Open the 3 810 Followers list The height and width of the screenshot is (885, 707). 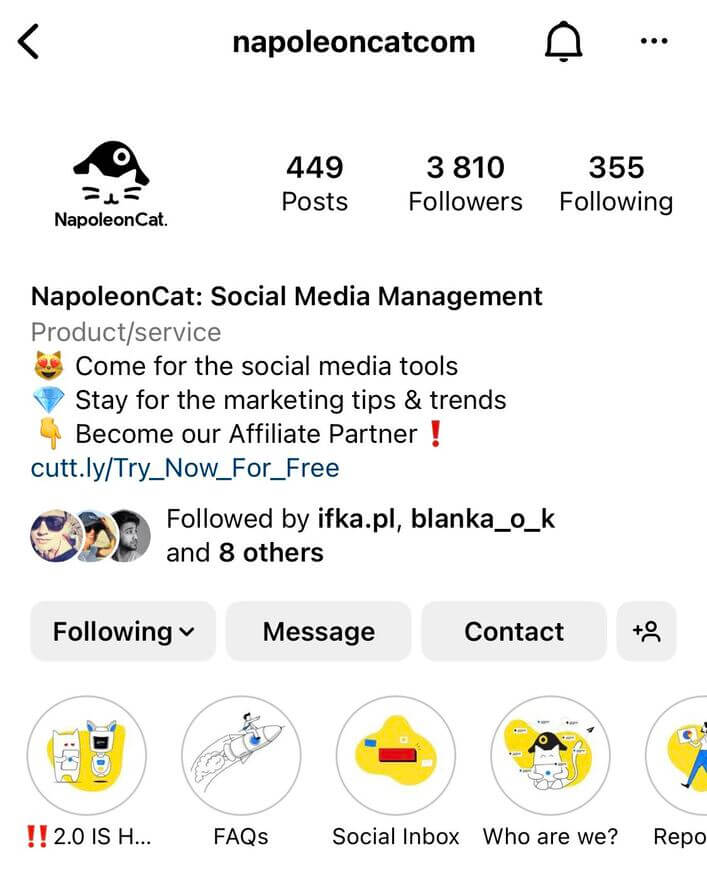465,183
